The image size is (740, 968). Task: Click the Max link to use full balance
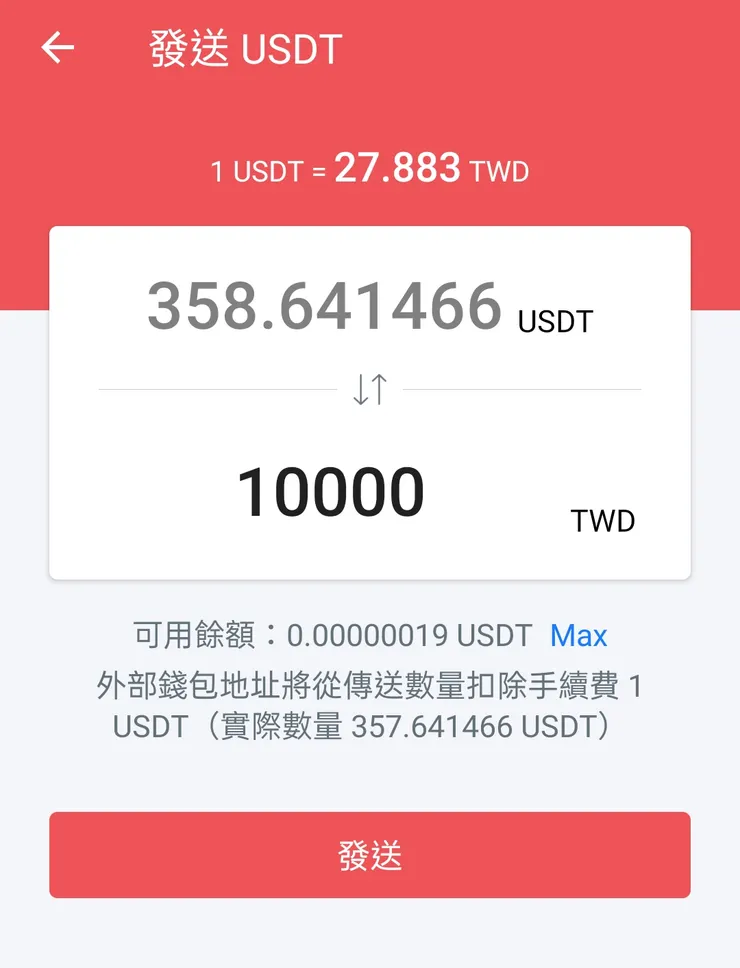point(578,634)
